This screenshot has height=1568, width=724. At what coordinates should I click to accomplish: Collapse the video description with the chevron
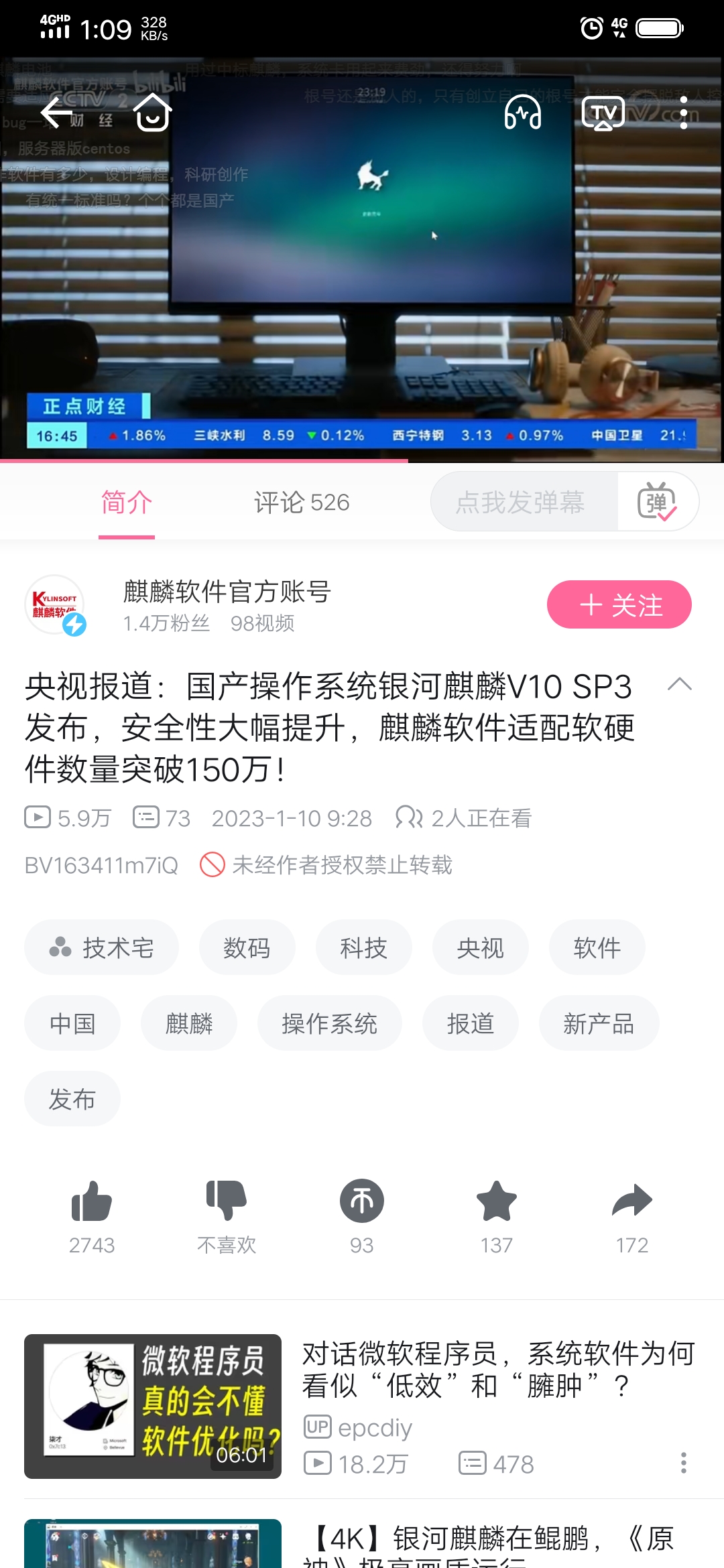(680, 685)
